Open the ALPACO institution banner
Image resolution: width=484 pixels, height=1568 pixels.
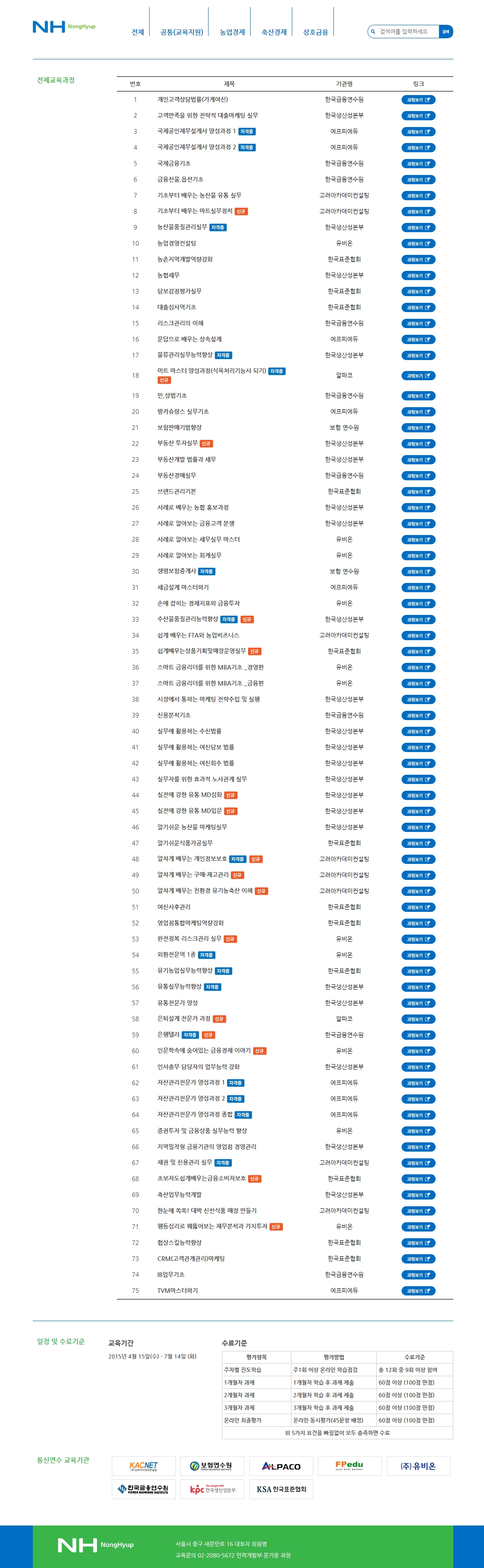(x=281, y=1466)
